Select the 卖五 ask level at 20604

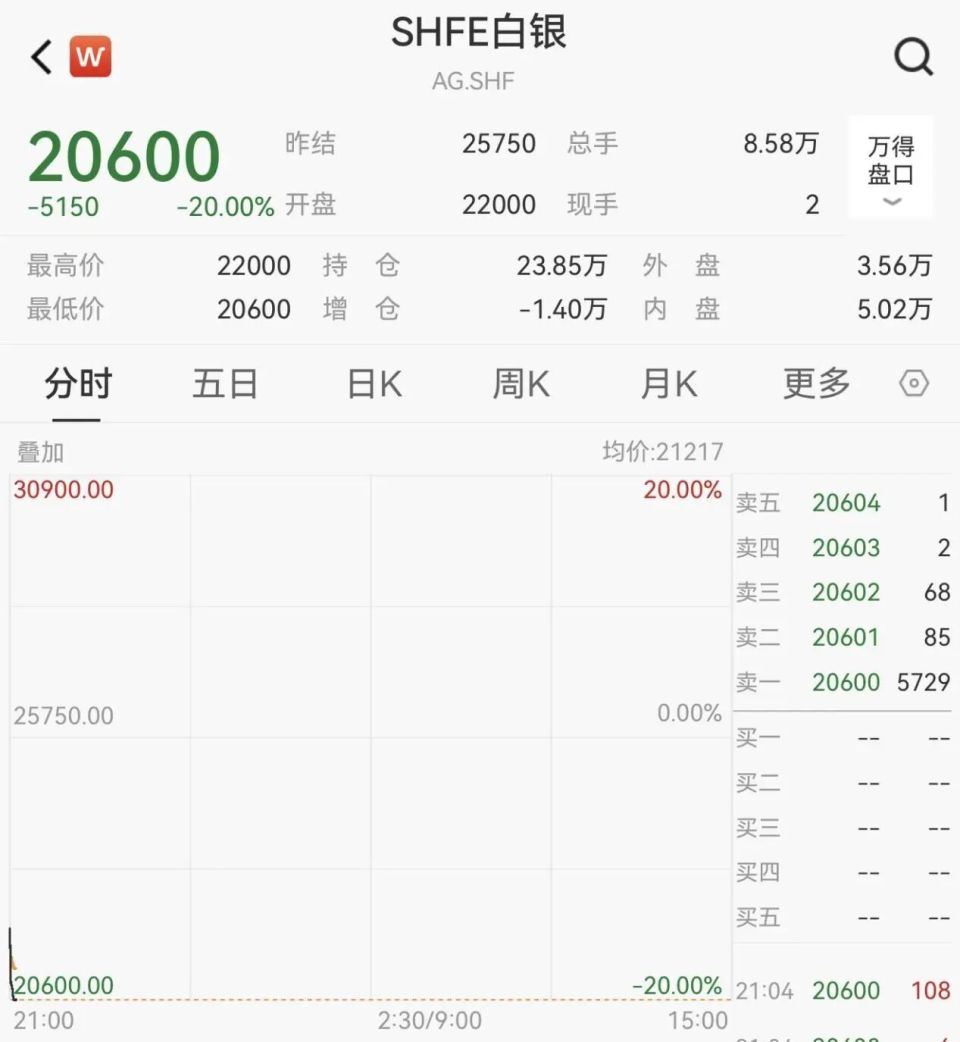[845, 503]
